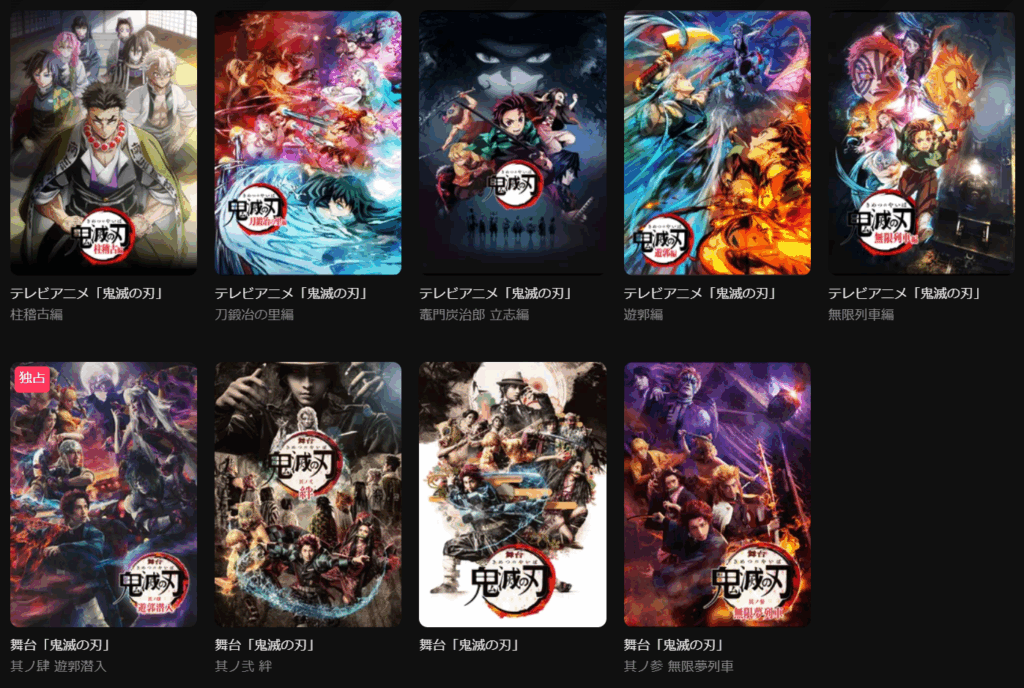Screen dimensions: 1024x688
Task: View テレビアニメ「鬼滅の刃」無限列車編
Action: [x=921, y=143]
